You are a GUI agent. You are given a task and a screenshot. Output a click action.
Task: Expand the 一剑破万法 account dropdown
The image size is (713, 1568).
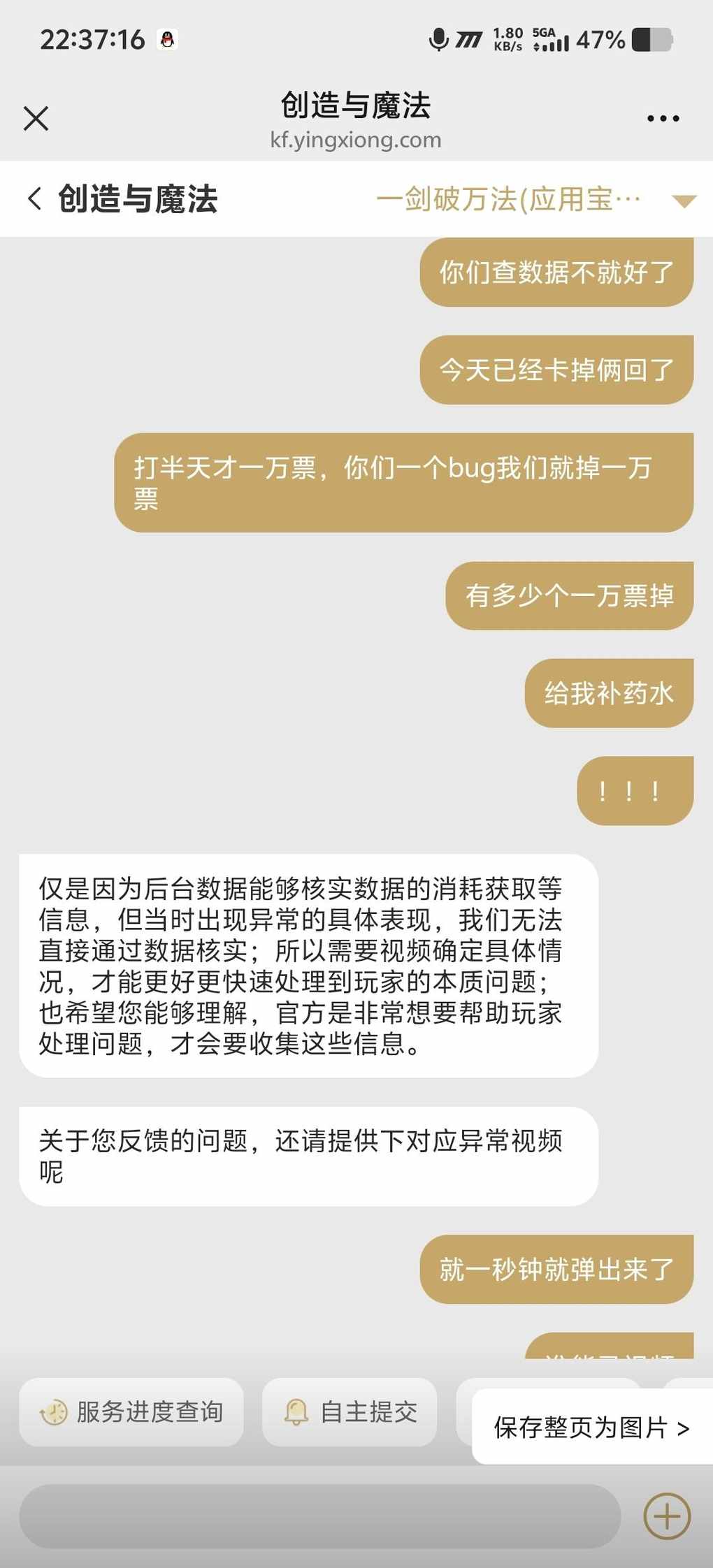(x=683, y=201)
